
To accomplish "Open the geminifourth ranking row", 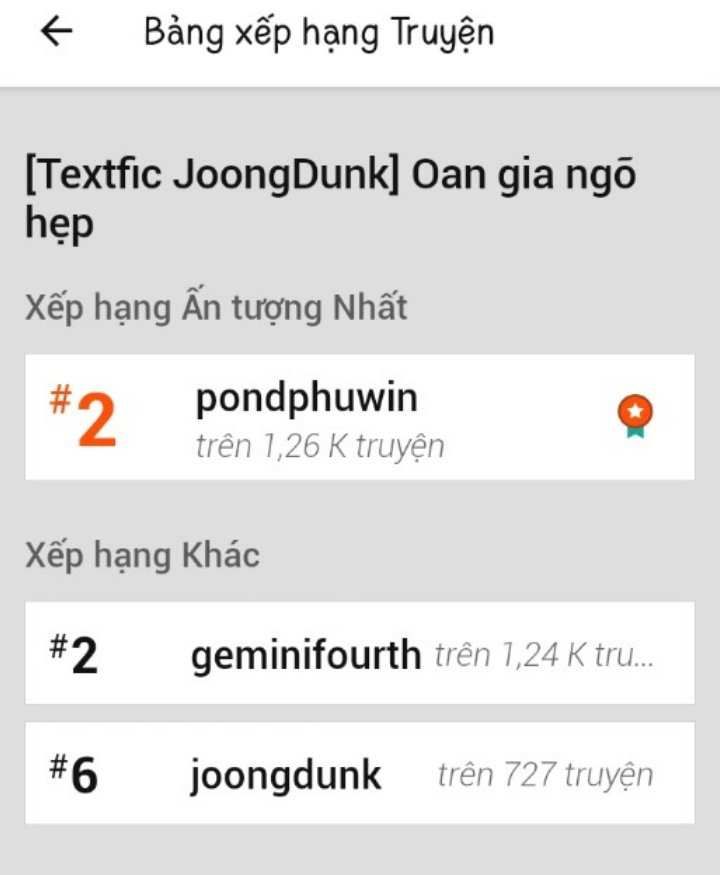I will pyautogui.click(x=359, y=653).
